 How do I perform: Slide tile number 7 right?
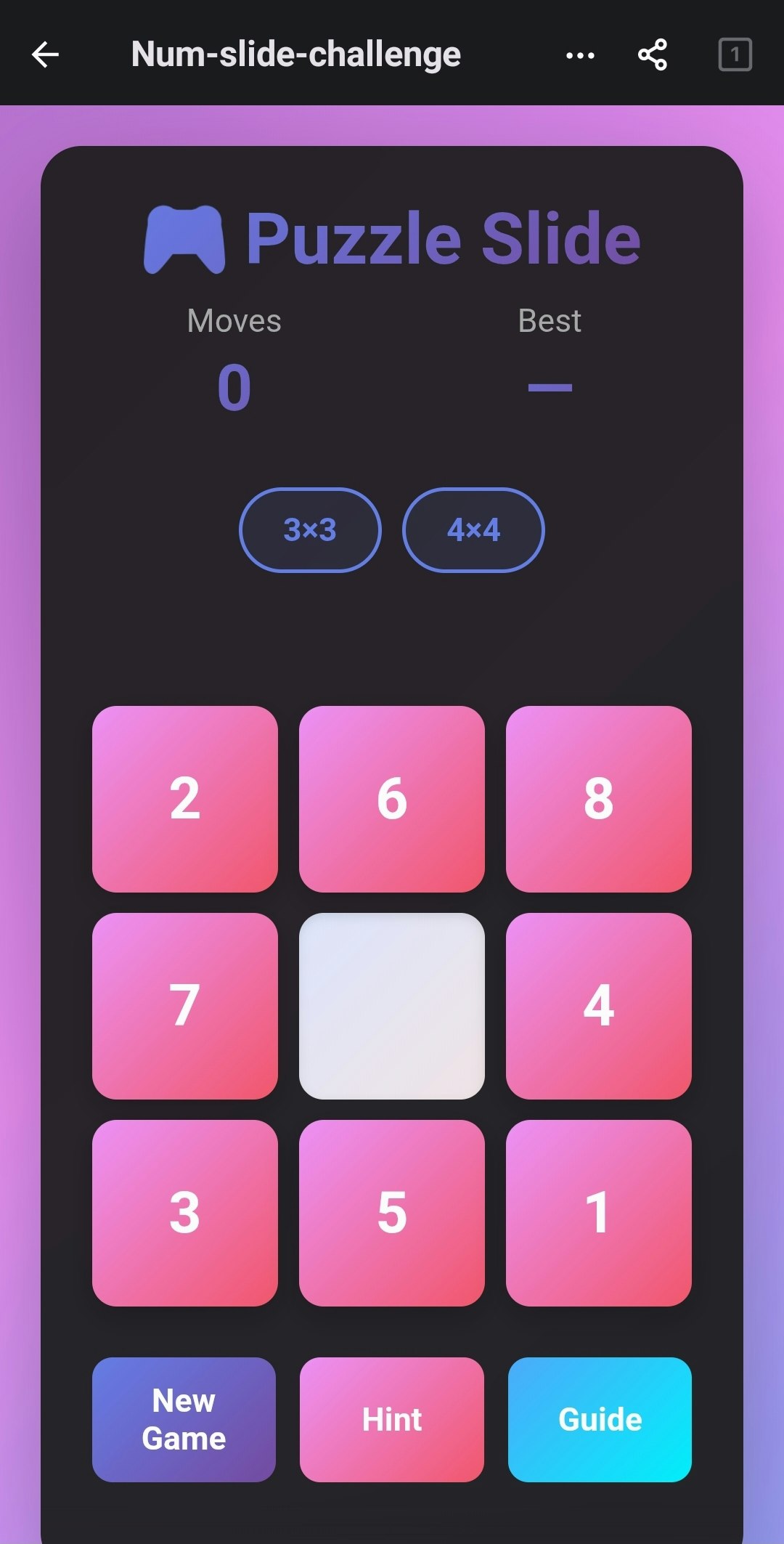[x=186, y=1004]
